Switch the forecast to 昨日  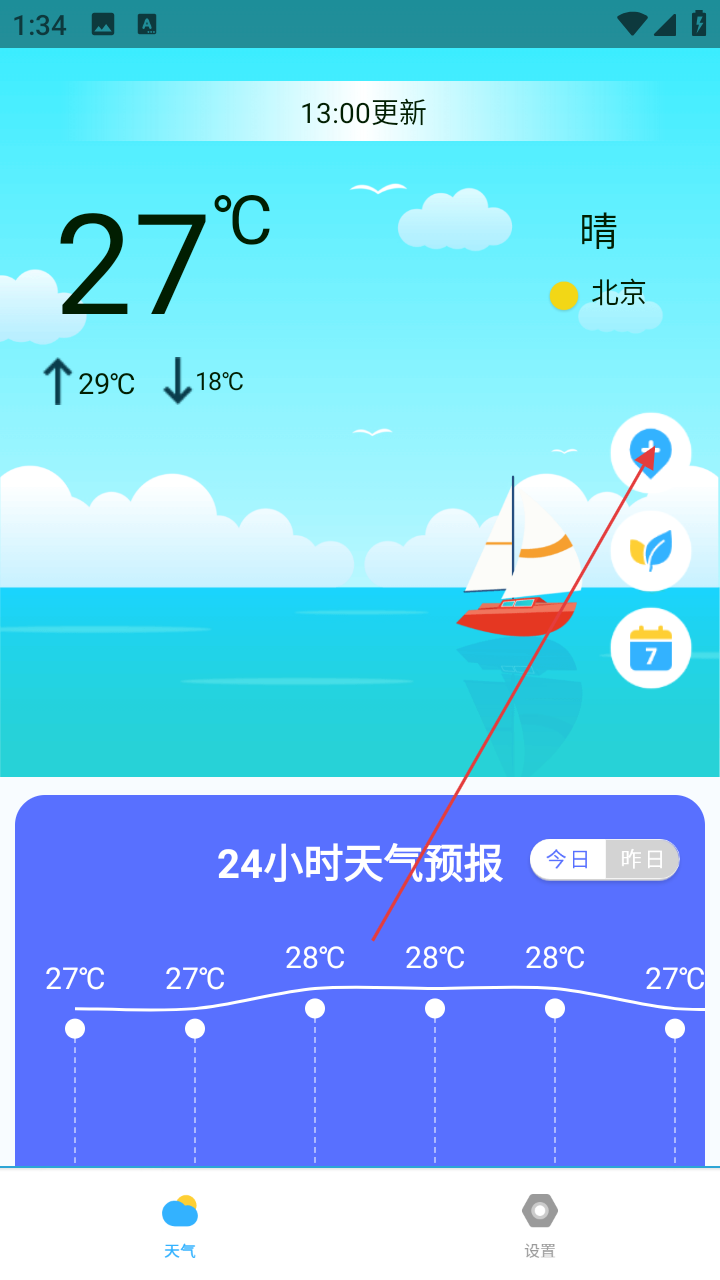coord(642,860)
